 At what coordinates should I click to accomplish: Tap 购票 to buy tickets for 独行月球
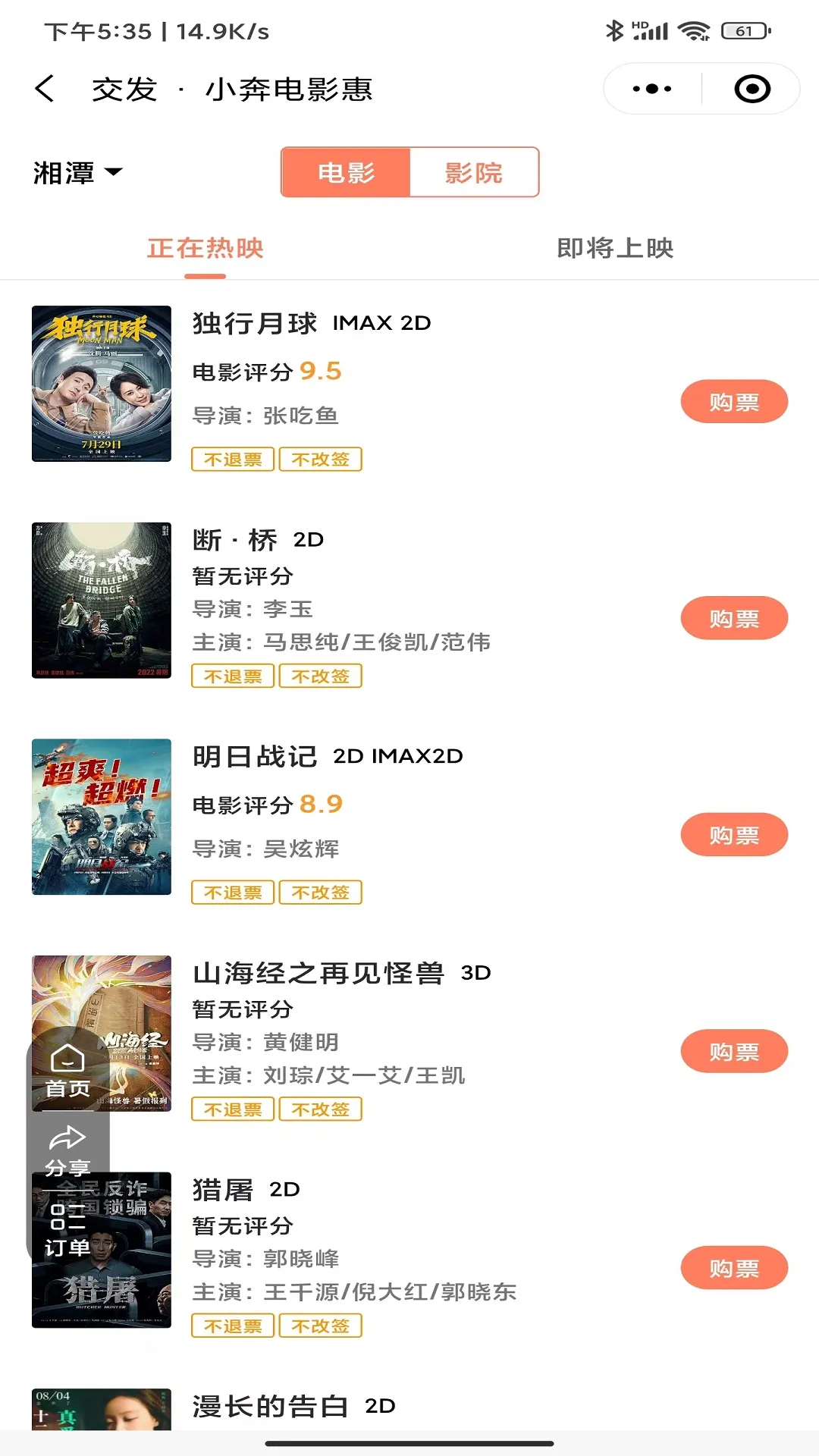pyautogui.click(x=733, y=402)
